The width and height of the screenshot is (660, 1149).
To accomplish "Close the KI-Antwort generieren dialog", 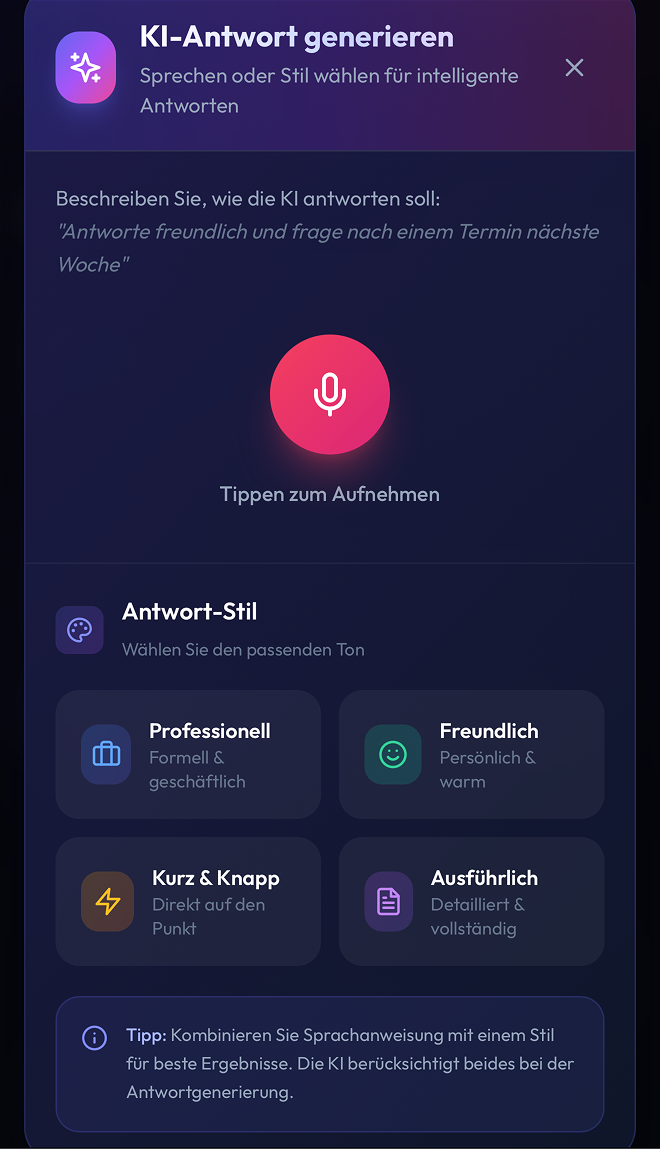I will coord(574,68).
